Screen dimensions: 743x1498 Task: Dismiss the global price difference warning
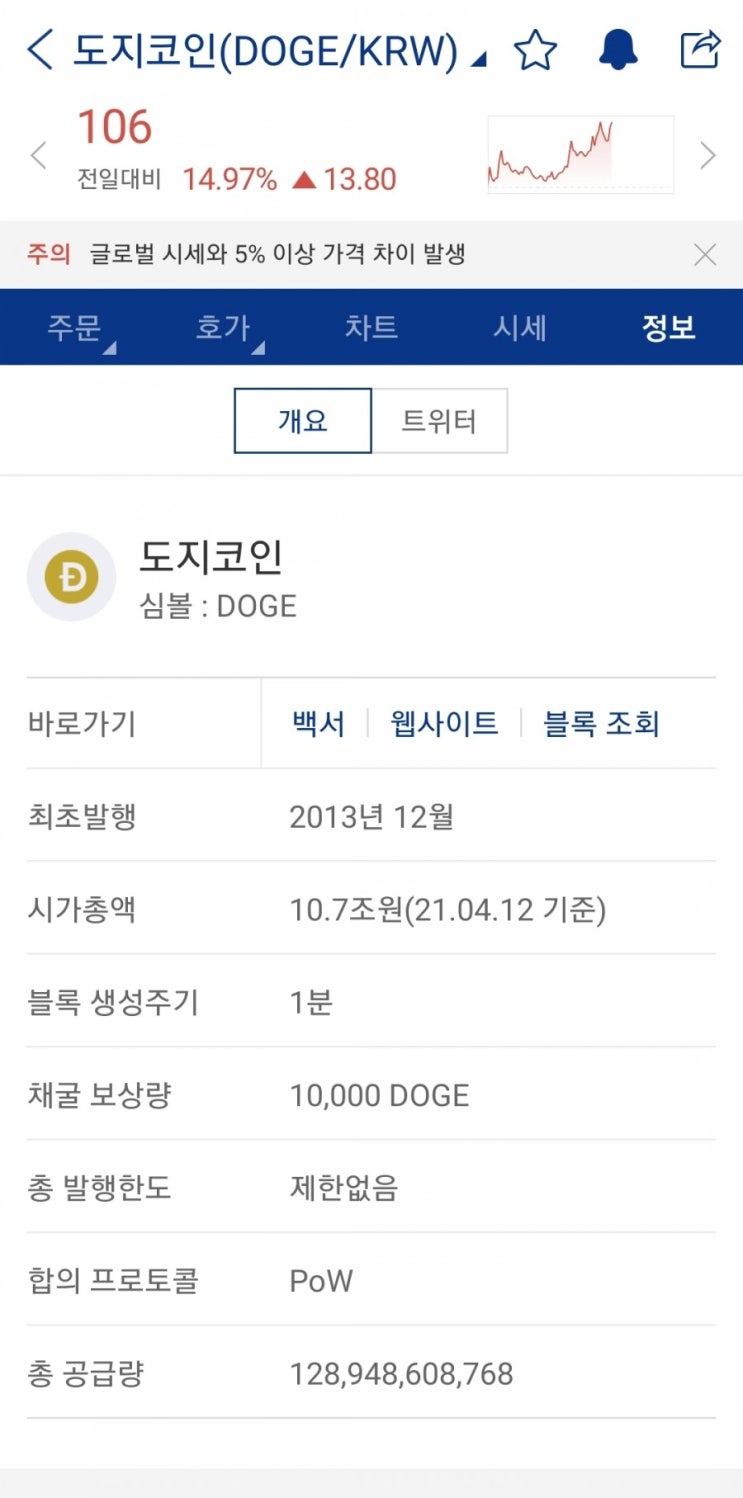pyautogui.click(x=705, y=255)
